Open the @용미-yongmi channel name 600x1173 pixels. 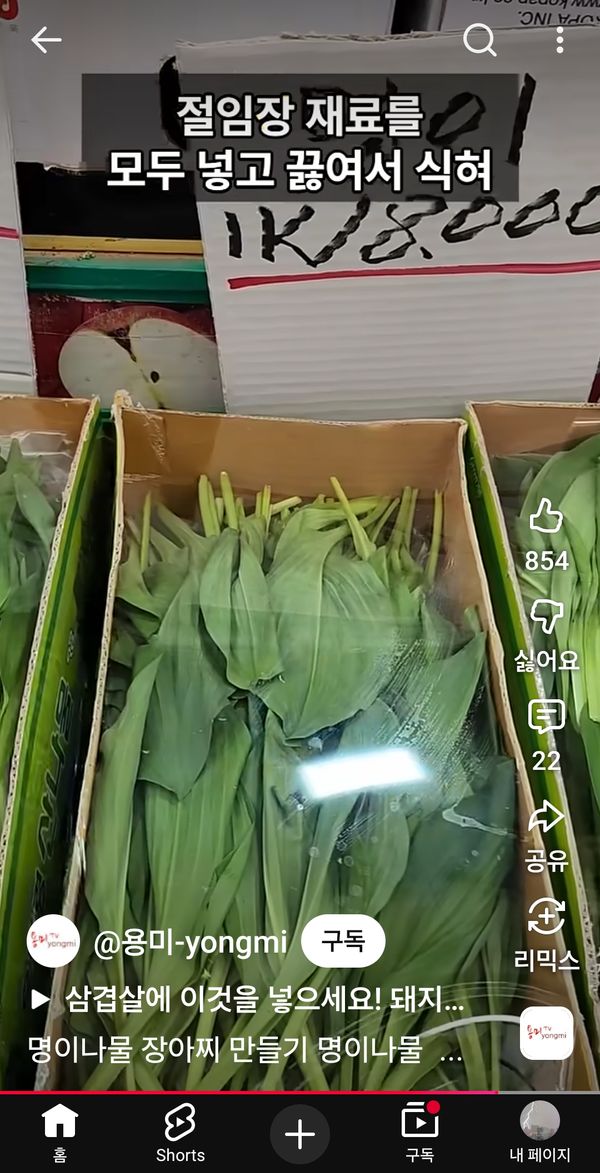(x=190, y=941)
